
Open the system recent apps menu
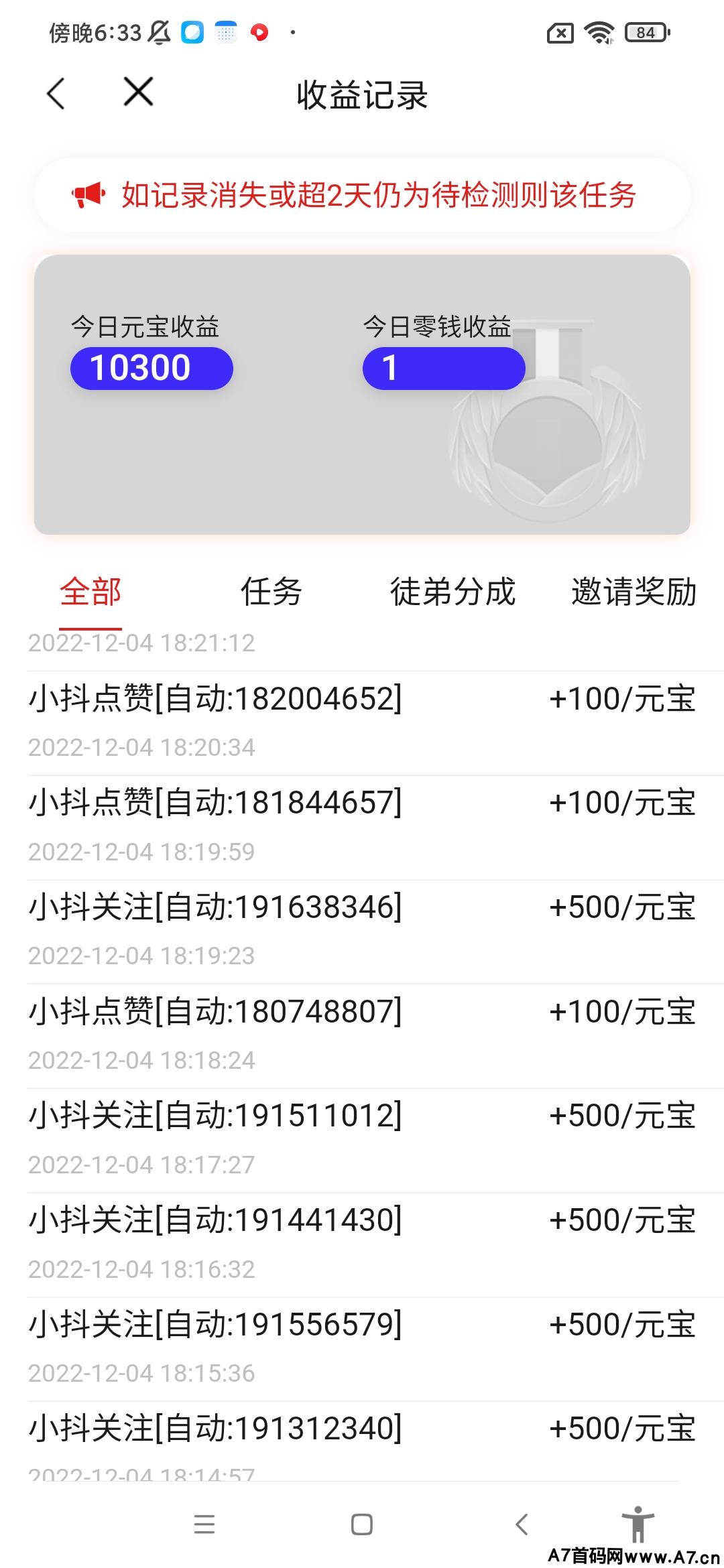[204, 1524]
